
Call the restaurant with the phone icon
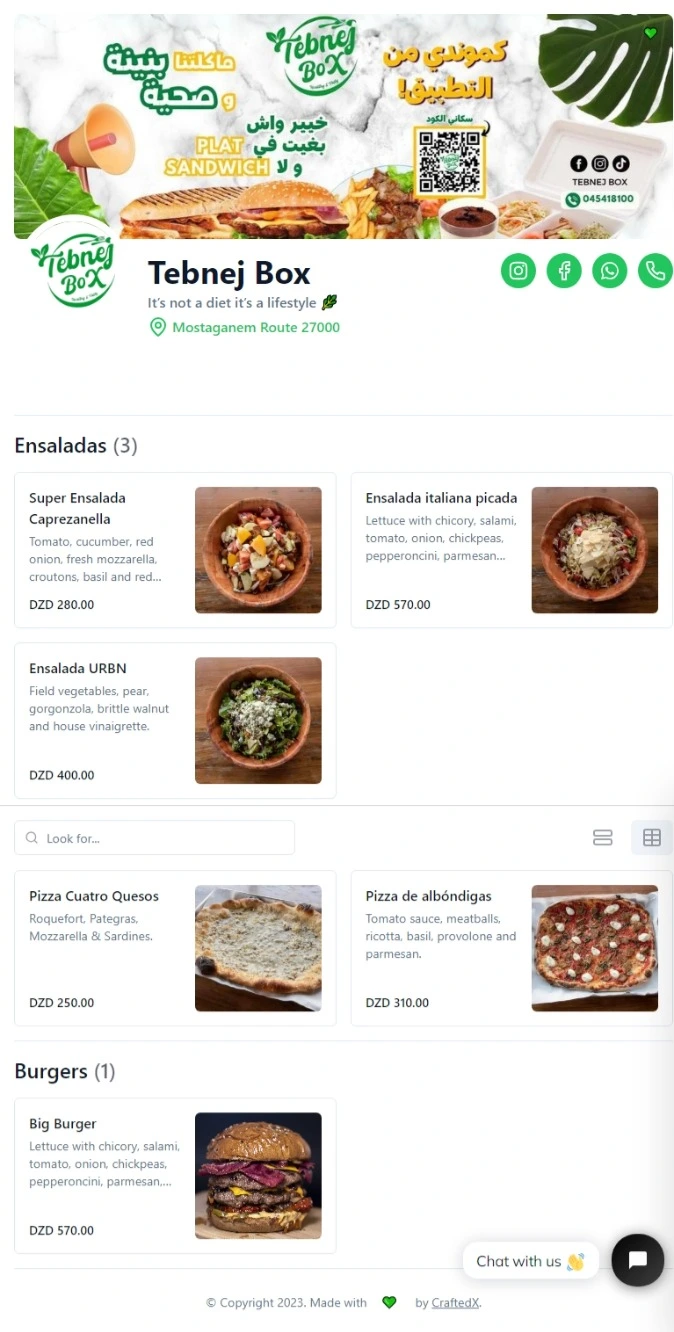click(x=655, y=270)
